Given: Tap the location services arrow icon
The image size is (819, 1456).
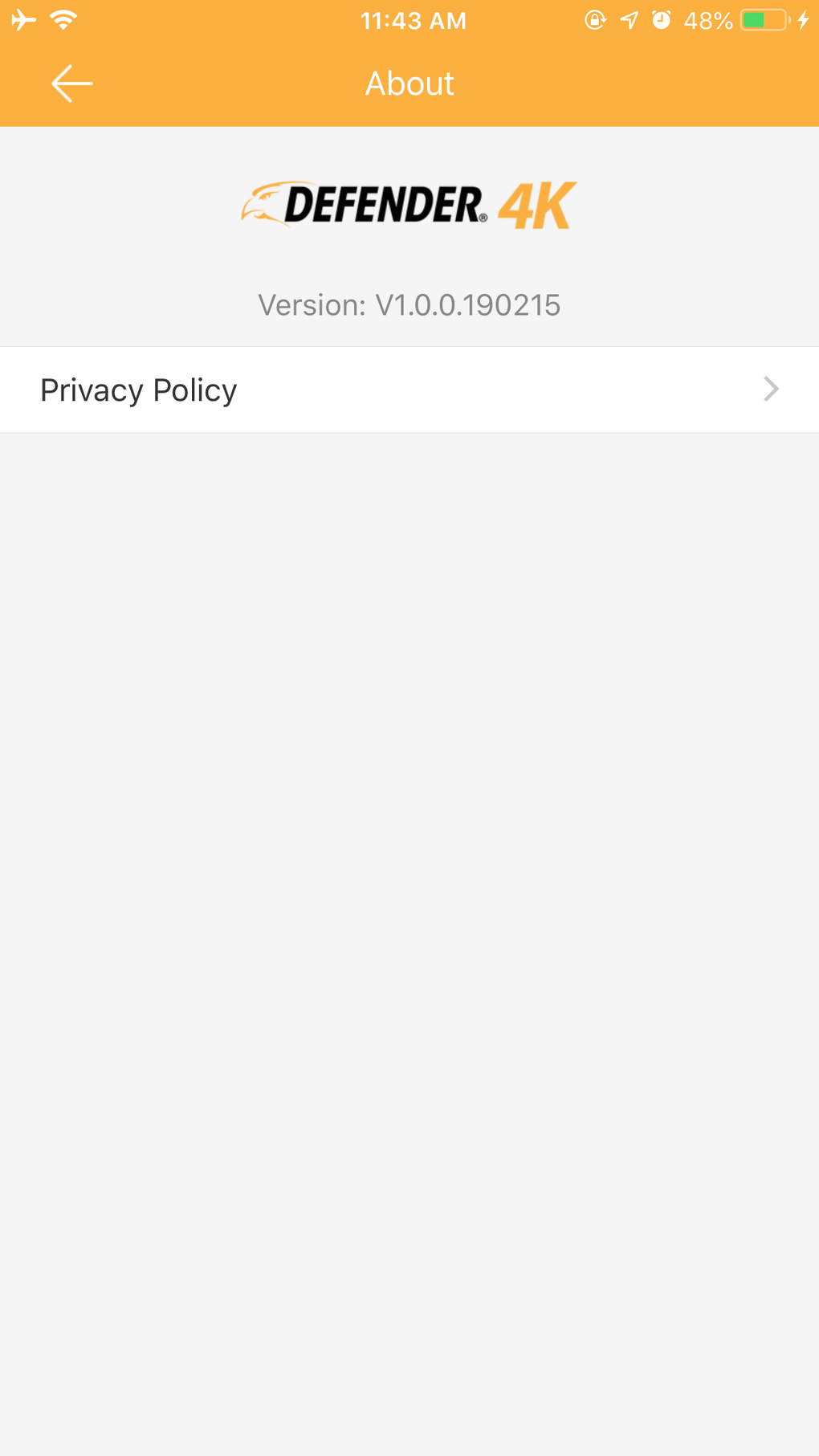Looking at the screenshot, I should click(630, 20).
